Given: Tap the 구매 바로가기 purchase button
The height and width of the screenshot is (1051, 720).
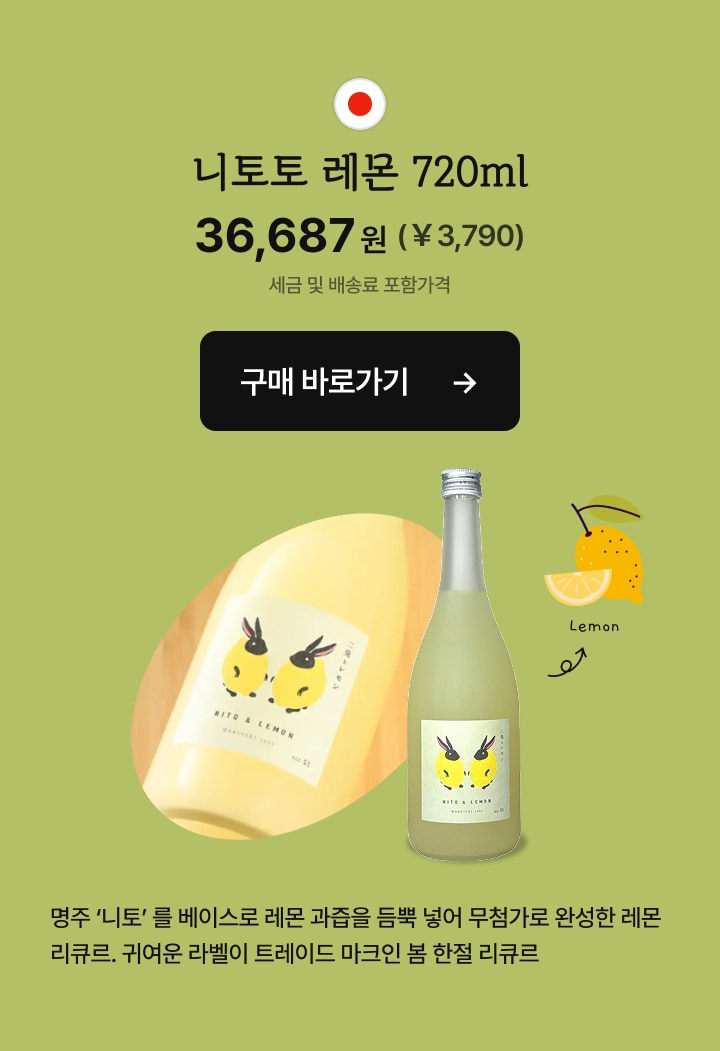Looking at the screenshot, I should pyautogui.click(x=360, y=381).
